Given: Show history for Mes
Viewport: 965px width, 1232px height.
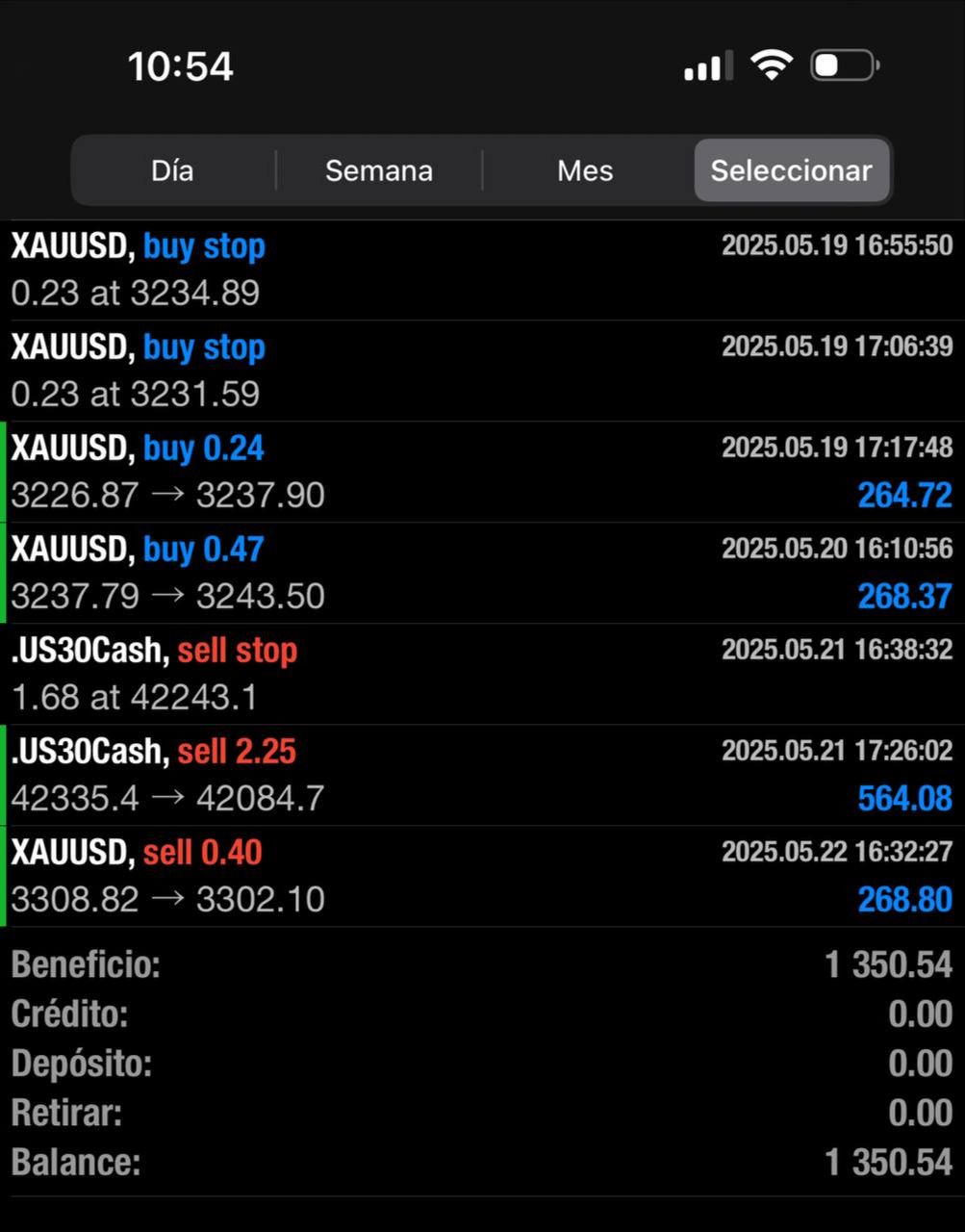Looking at the screenshot, I should coord(585,170).
